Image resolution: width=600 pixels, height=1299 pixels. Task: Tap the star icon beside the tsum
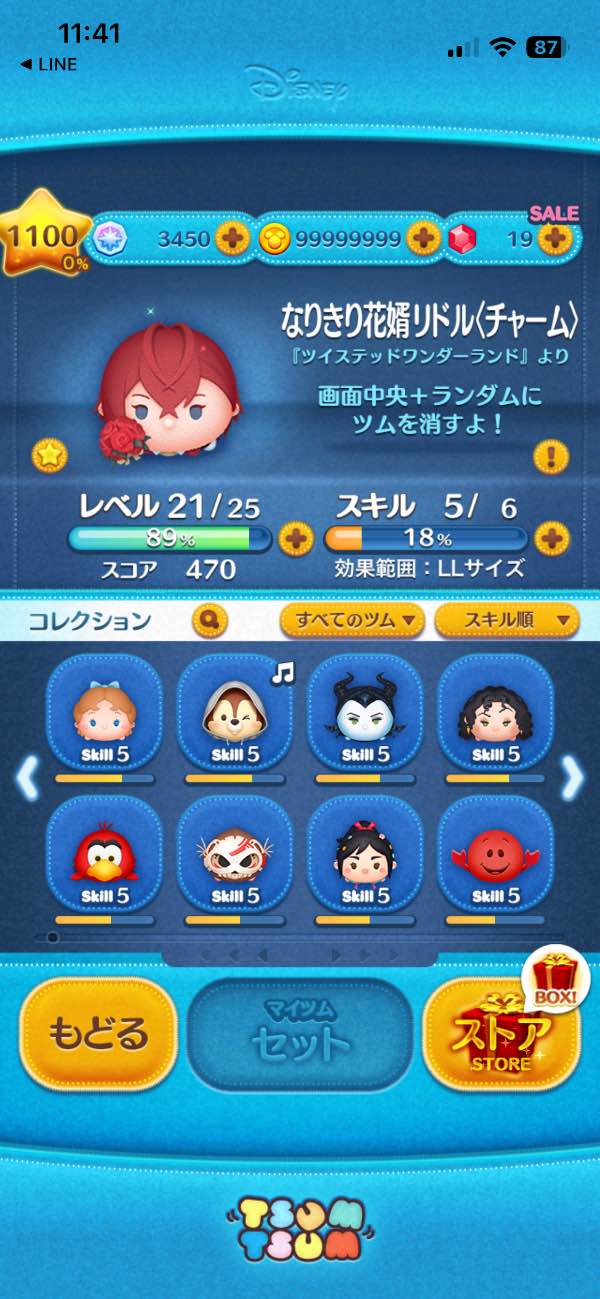point(48,456)
